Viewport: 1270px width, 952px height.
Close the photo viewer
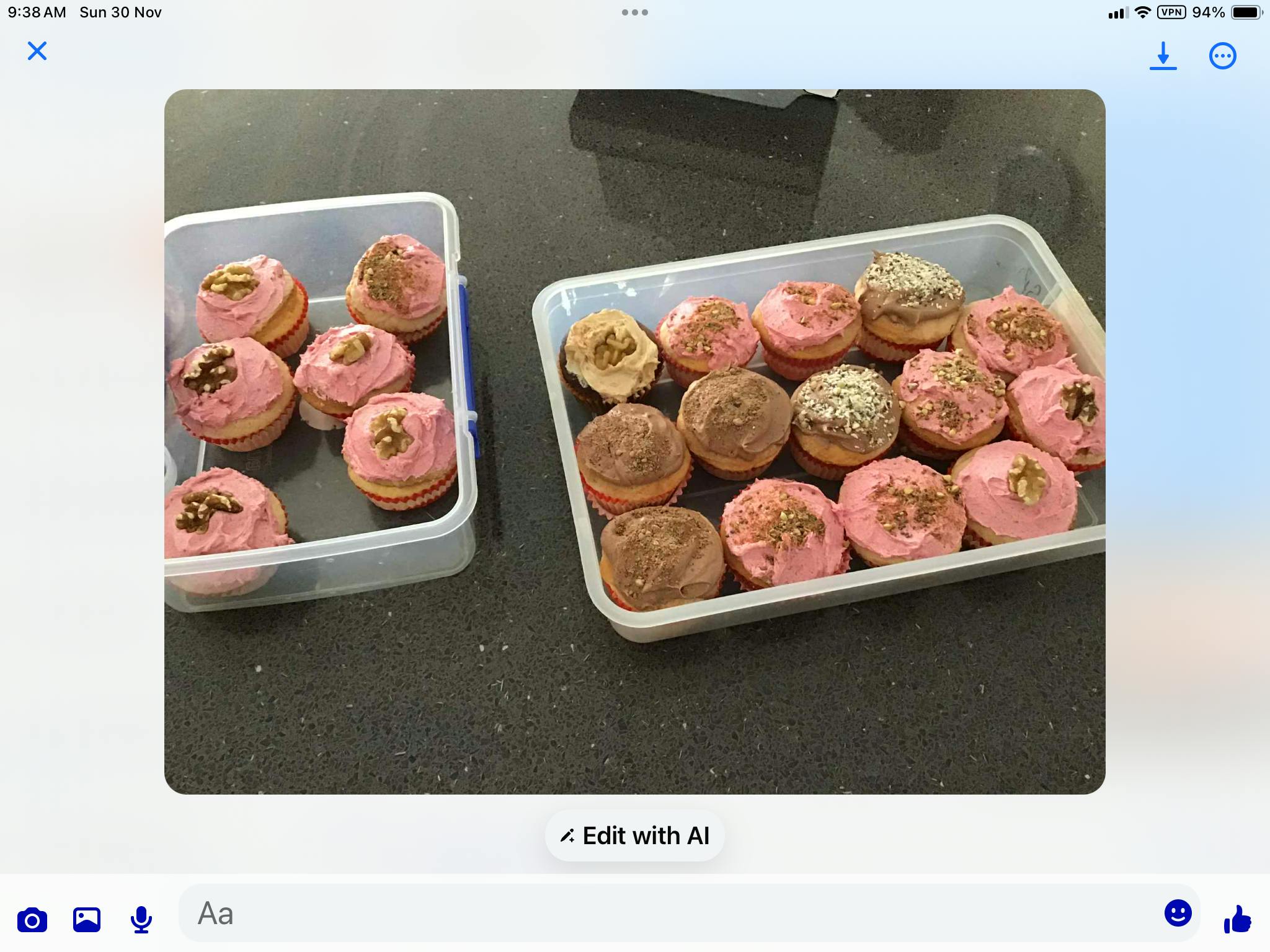tap(37, 51)
